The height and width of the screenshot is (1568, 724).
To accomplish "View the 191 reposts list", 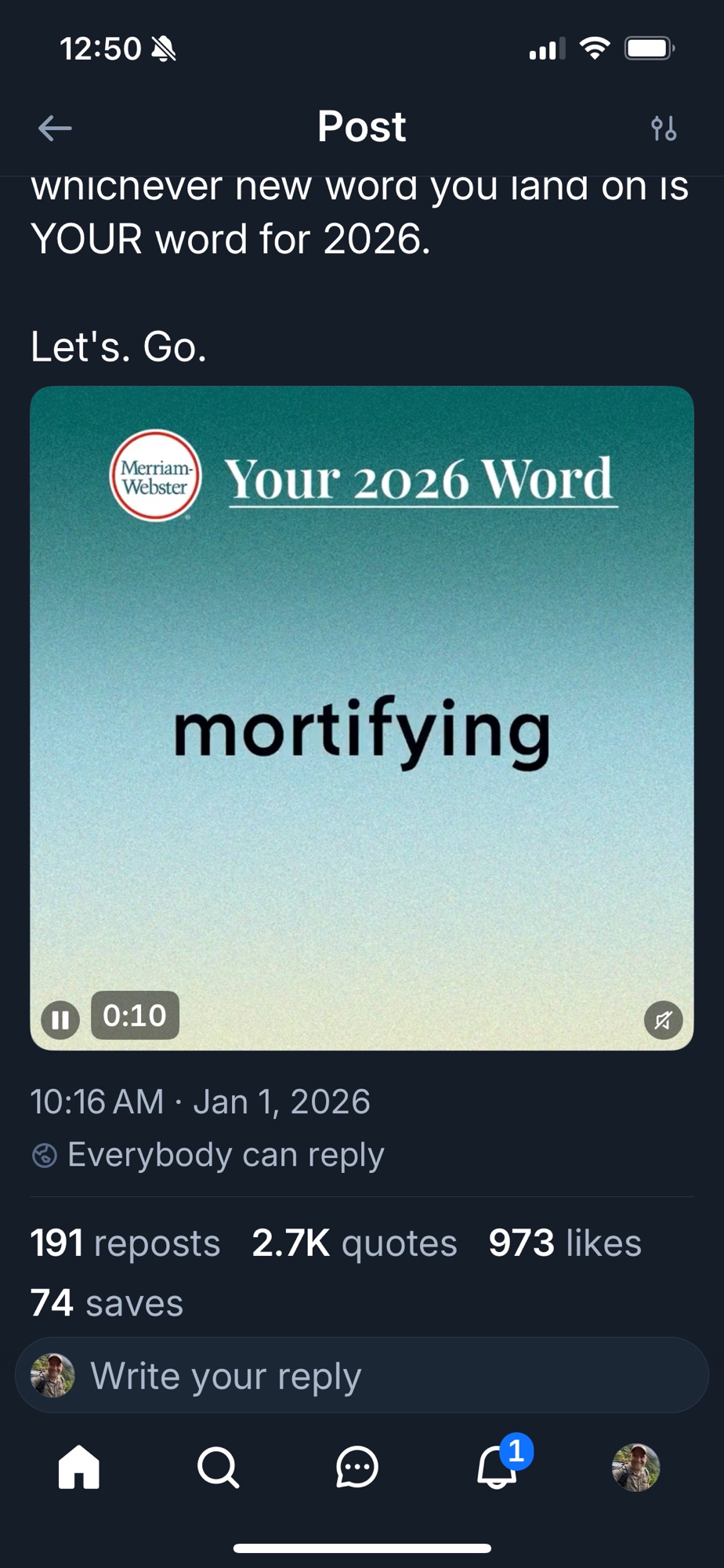I will point(125,1243).
